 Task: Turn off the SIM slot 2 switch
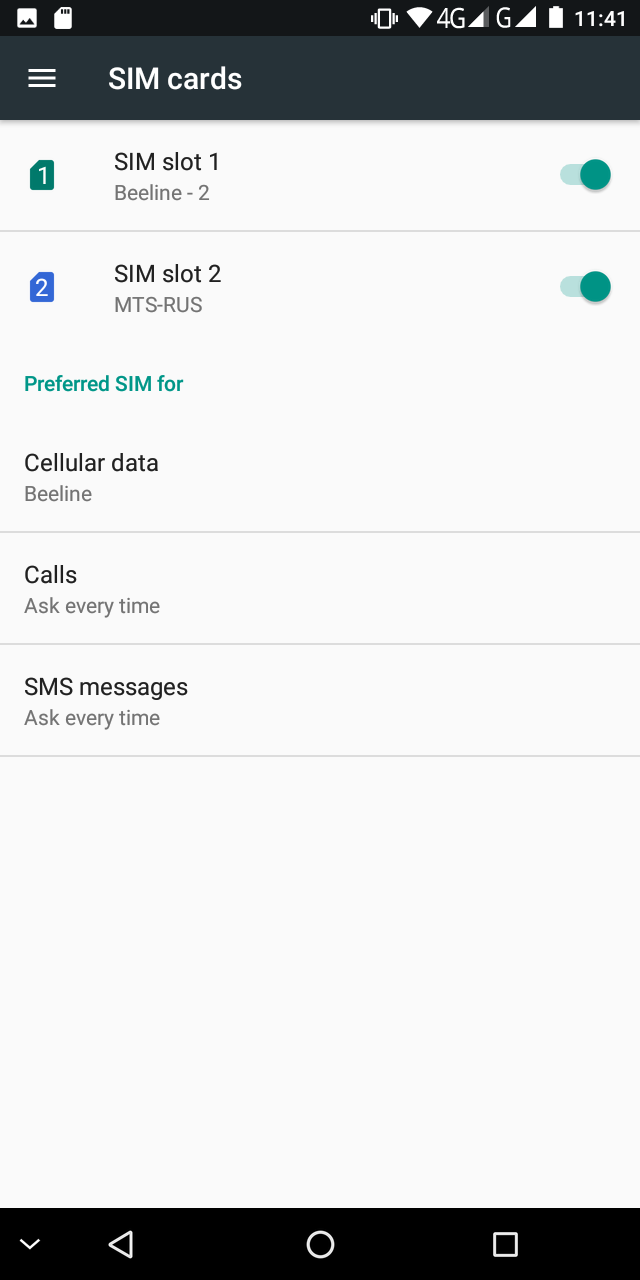585,287
